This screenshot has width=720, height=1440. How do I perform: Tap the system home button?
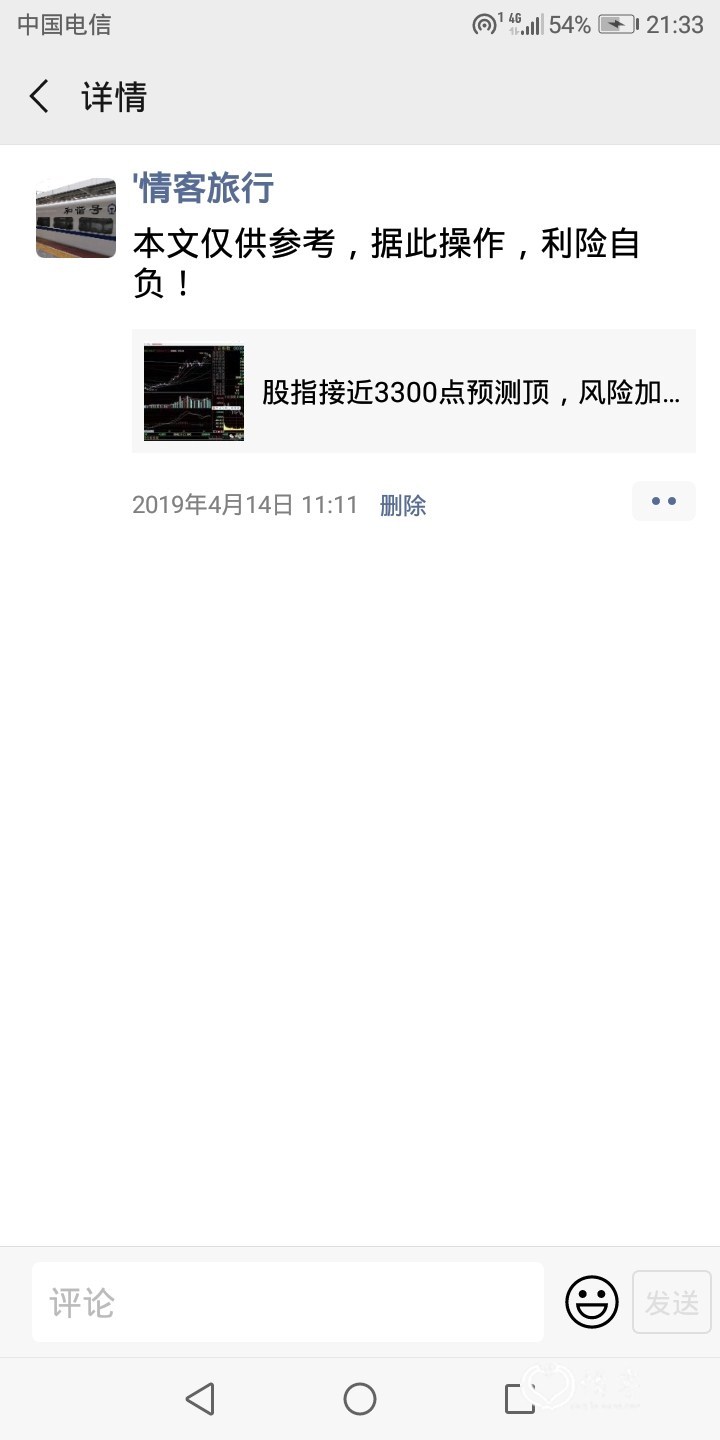pos(360,1399)
